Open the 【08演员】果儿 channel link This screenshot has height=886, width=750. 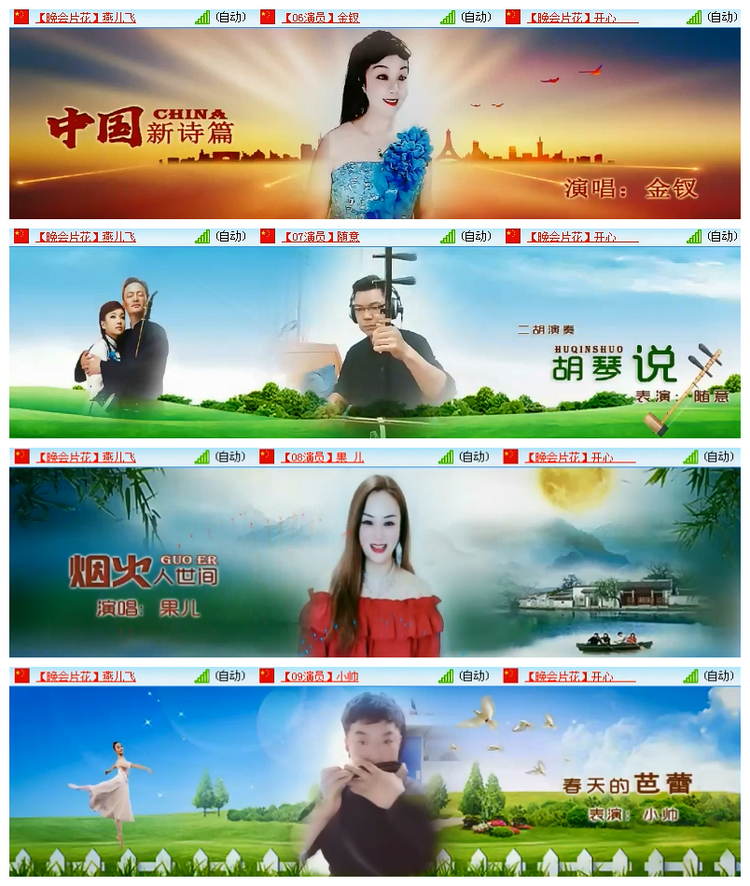322,456
